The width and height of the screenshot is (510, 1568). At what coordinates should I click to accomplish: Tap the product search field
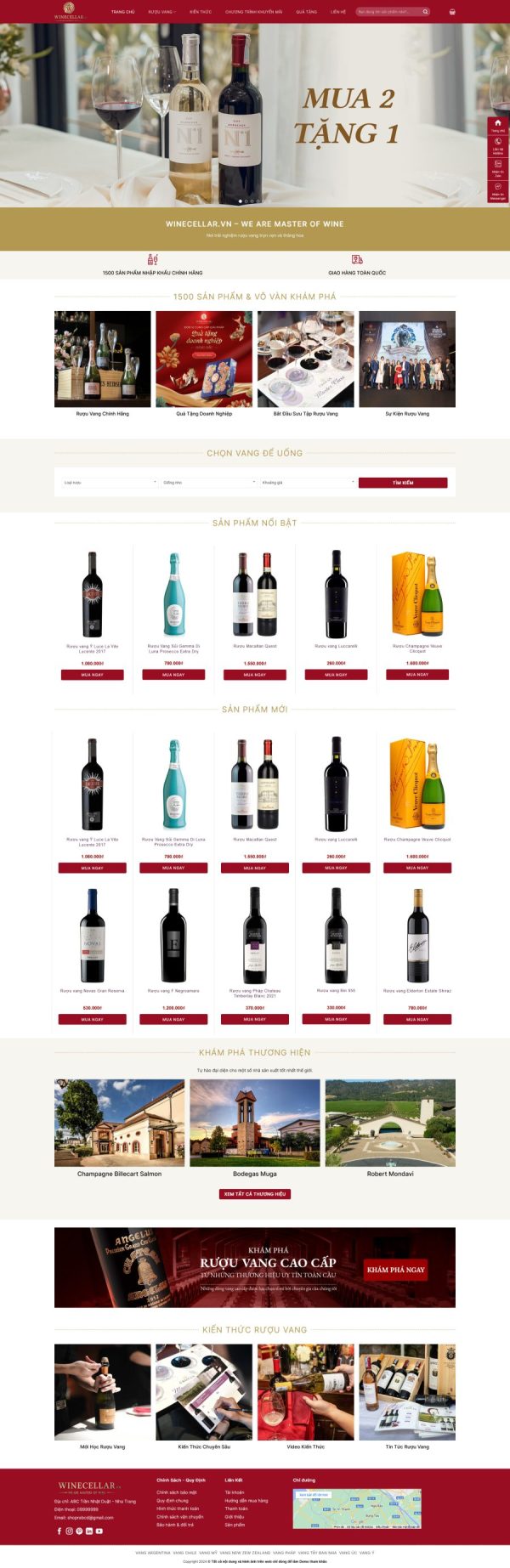coord(388,12)
